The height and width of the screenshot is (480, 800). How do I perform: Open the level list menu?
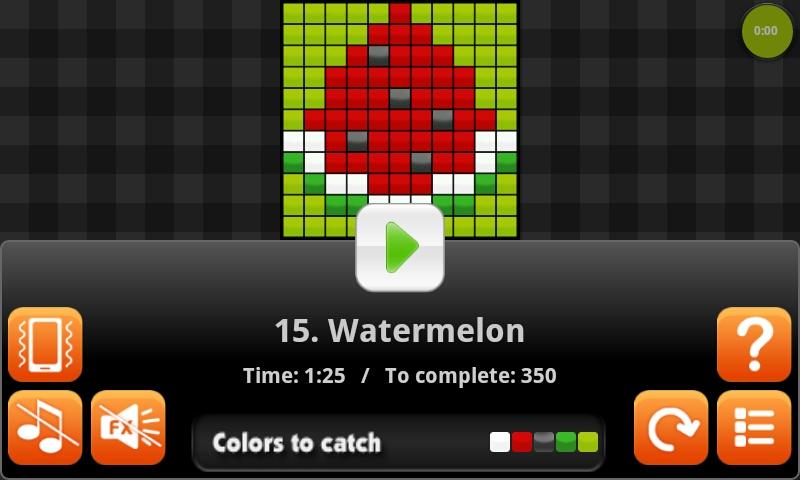click(x=754, y=428)
